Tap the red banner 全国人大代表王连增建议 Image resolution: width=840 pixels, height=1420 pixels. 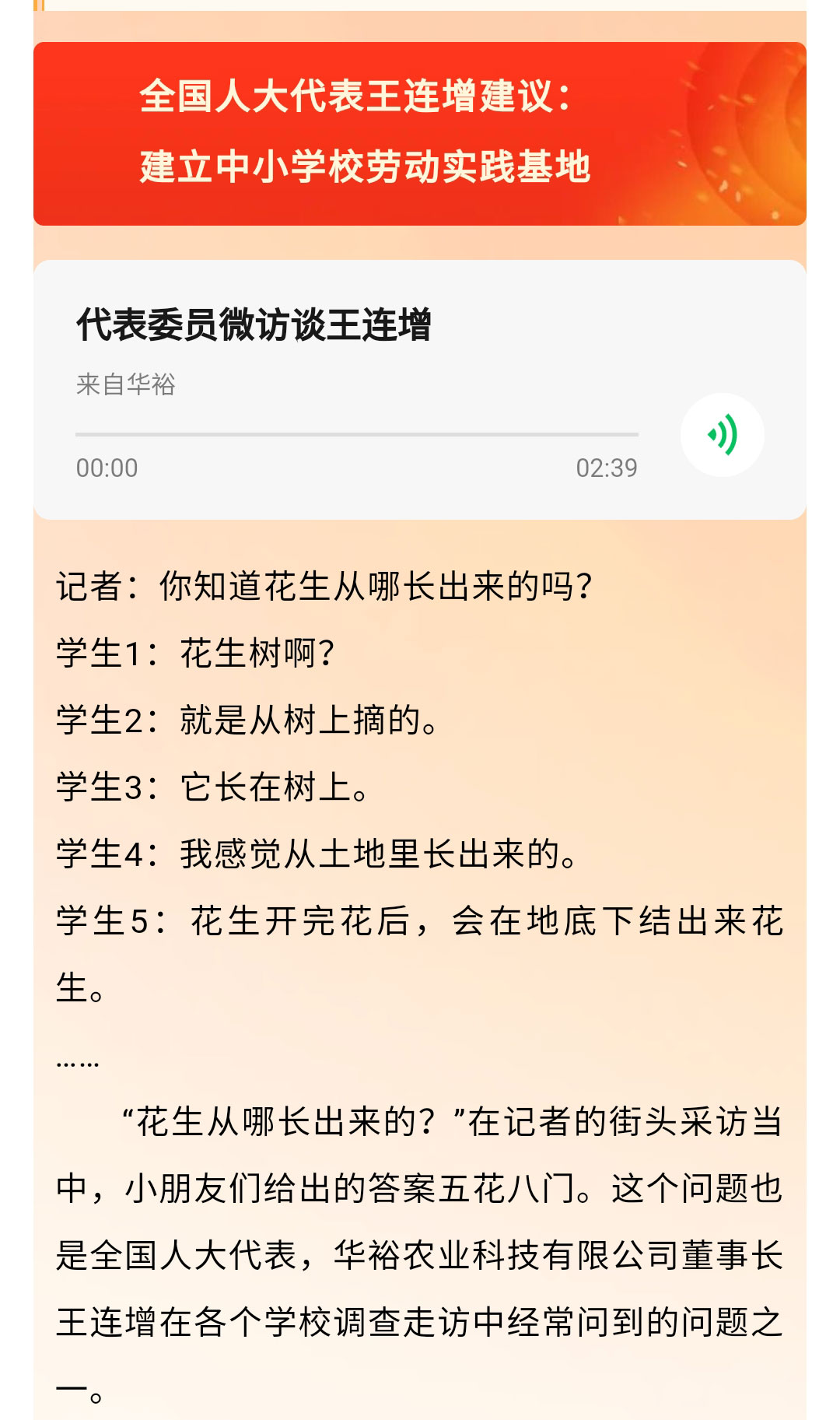[355, 97]
